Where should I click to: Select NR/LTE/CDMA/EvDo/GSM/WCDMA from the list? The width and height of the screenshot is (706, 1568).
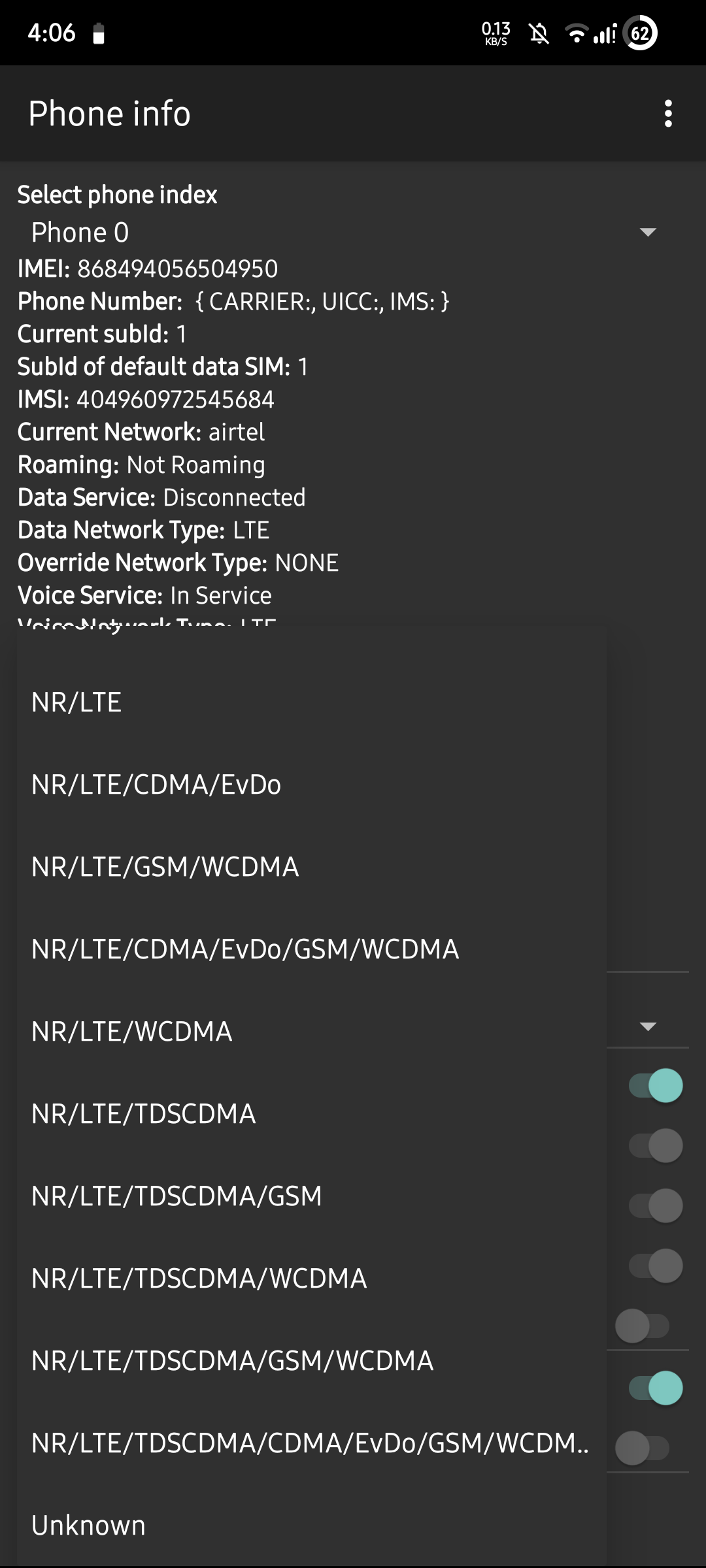(x=312, y=949)
